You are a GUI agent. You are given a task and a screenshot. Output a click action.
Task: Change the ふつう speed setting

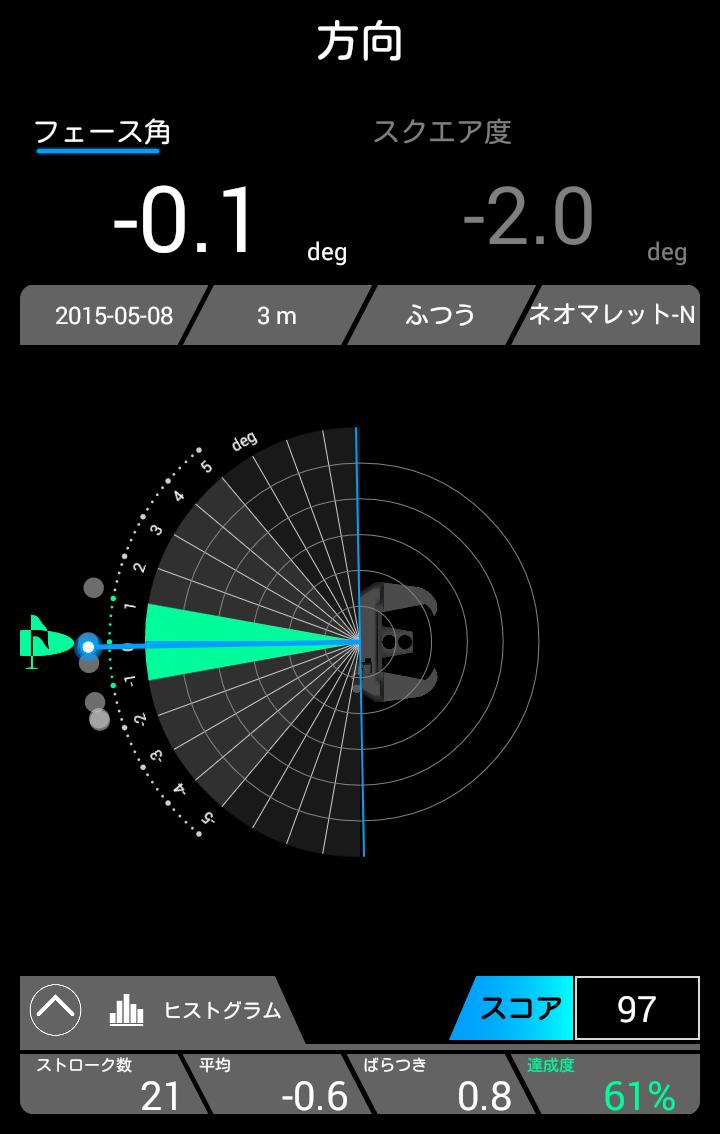point(440,316)
